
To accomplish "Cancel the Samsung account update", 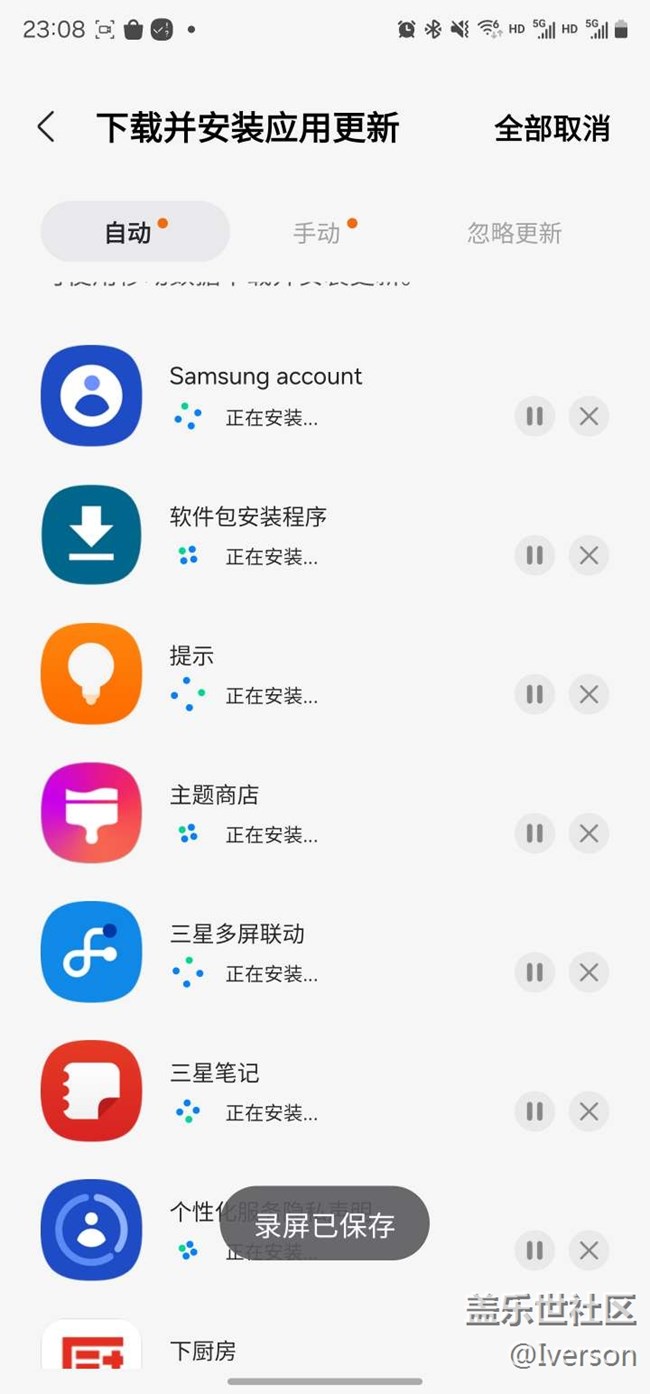I will click(x=589, y=416).
